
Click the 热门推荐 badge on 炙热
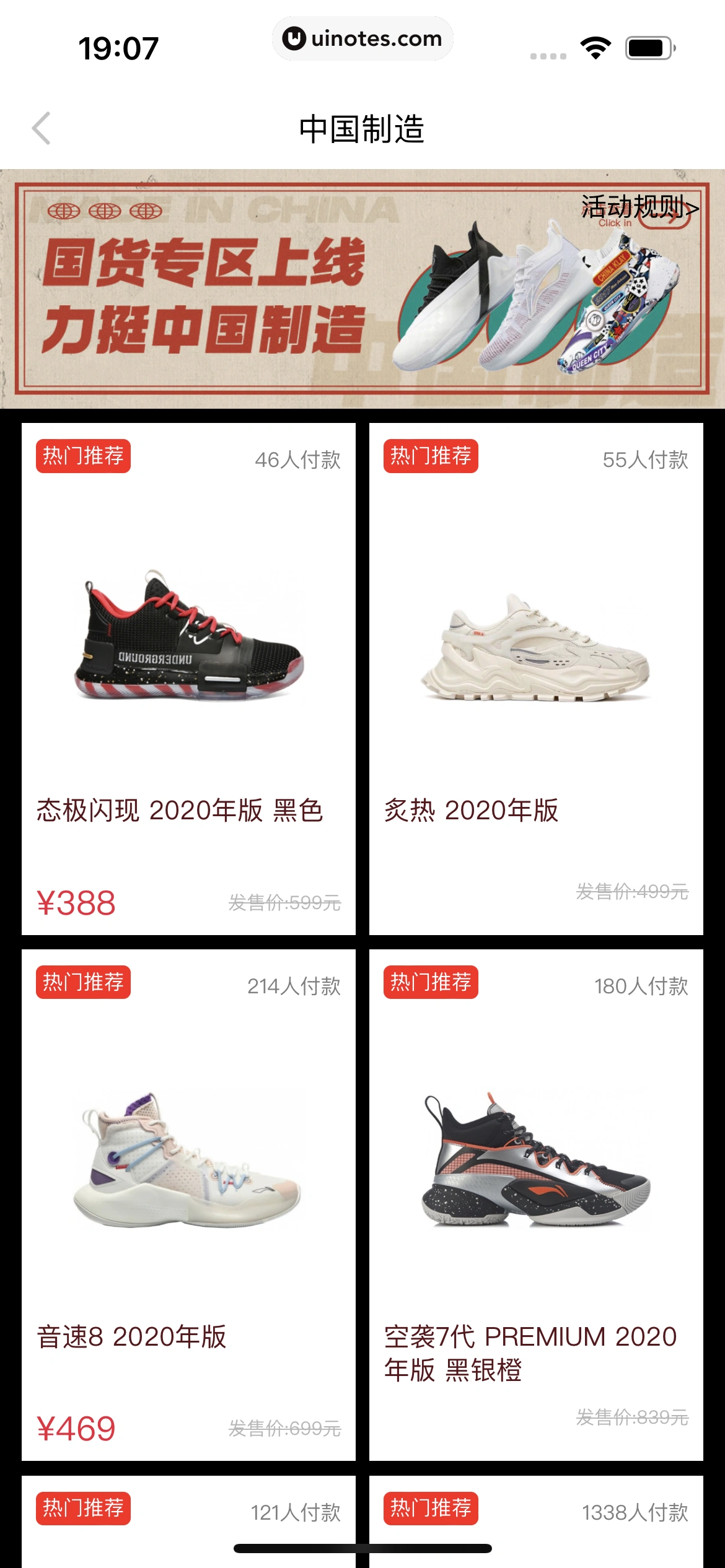(432, 455)
